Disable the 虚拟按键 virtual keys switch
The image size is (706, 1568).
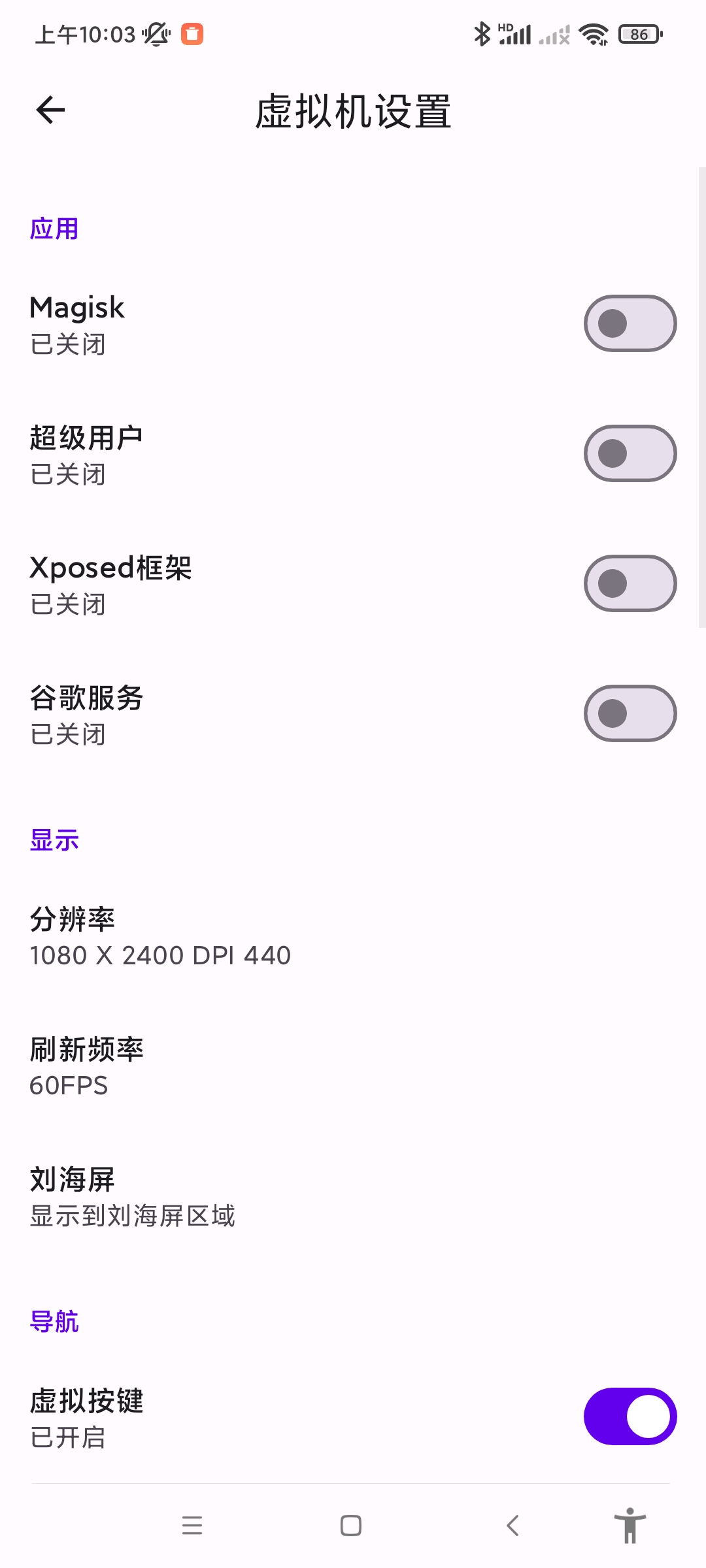(x=630, y=1416)
